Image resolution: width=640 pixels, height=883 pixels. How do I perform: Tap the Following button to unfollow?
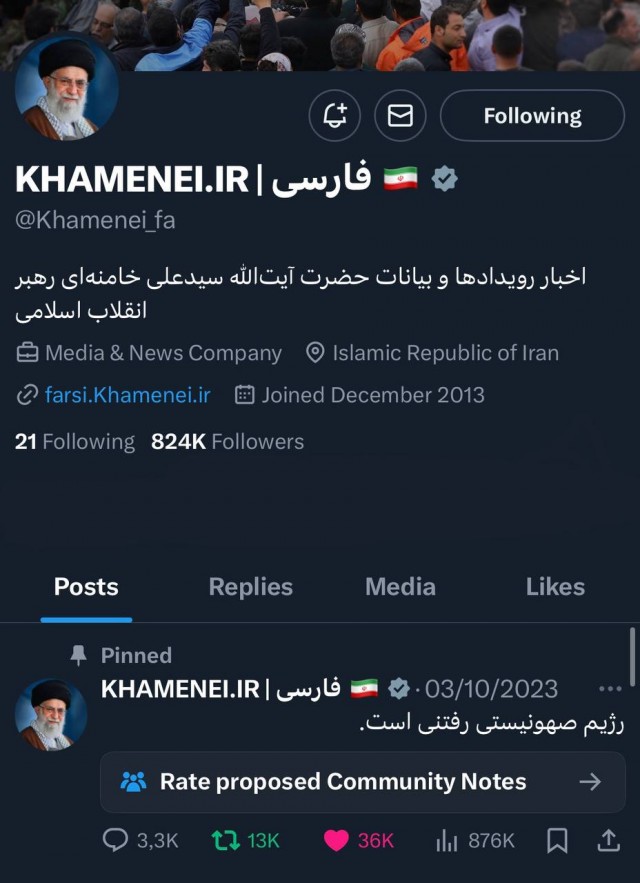click(x=532, y=116)
